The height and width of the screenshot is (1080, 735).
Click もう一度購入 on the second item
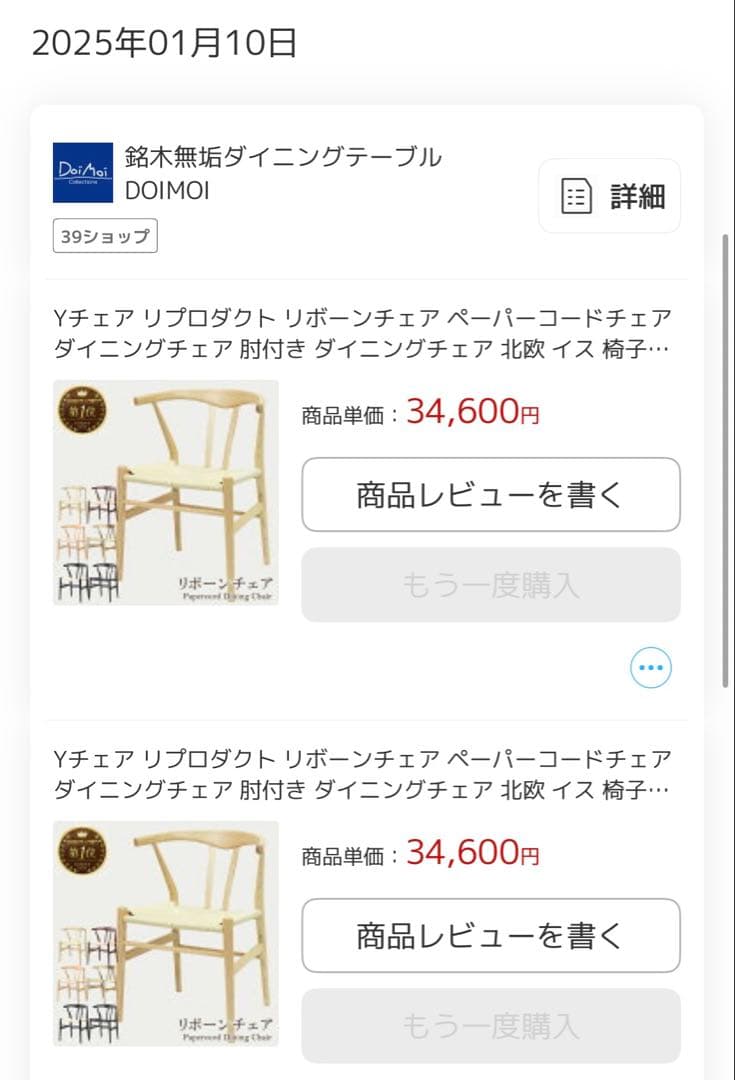(491, 1025)
